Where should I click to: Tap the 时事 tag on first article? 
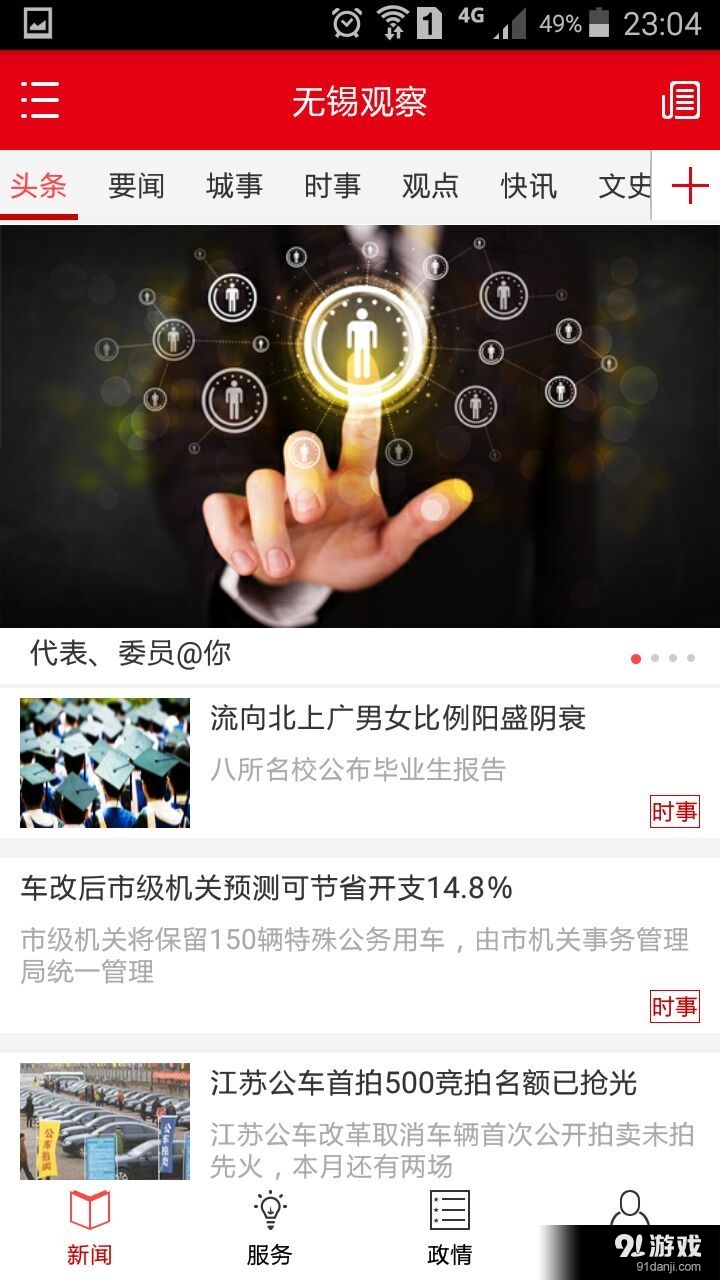pyautogui.click(x=674, y=812)
